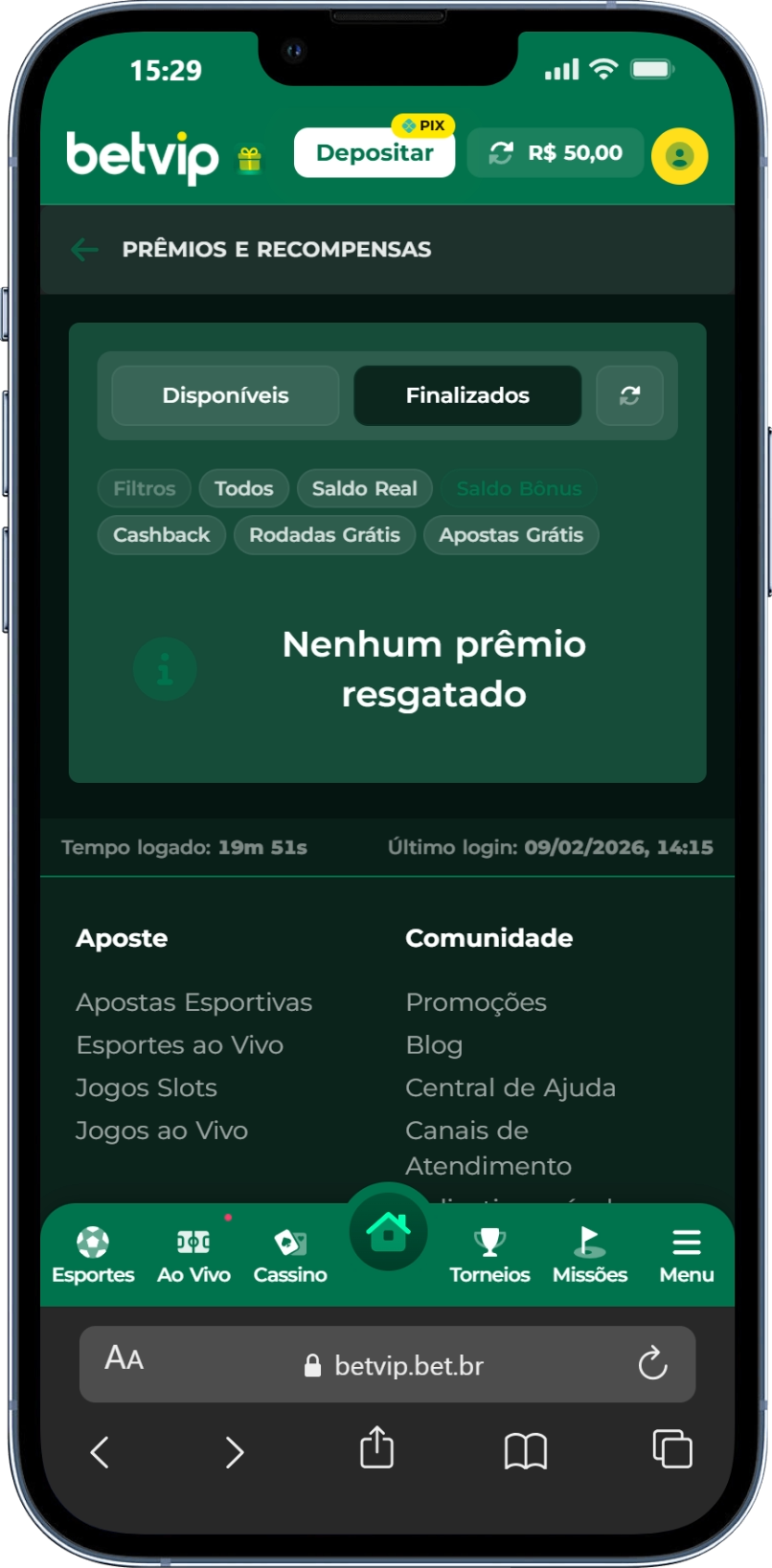The width and height of the screenshot is (772, 1568).
Task: Filter by Cashback
Action: tap(161, 535)
